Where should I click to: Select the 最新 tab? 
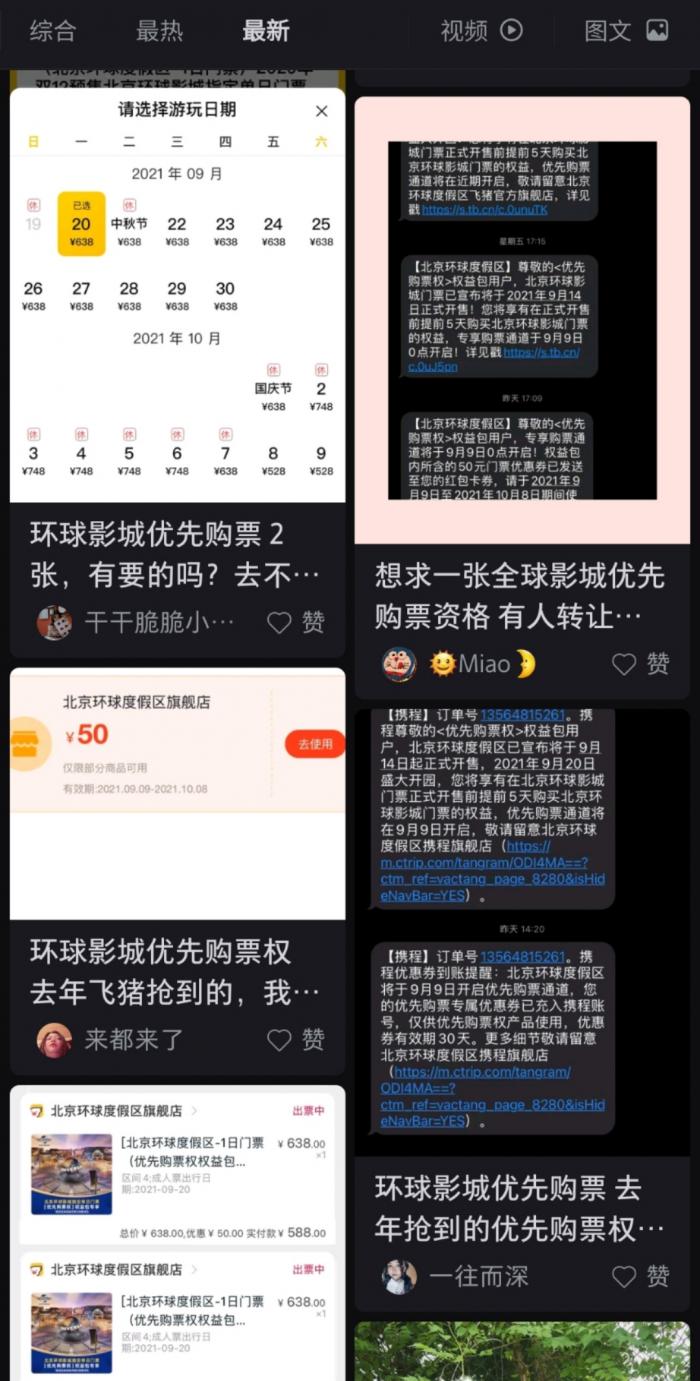(x=265, y=31)
